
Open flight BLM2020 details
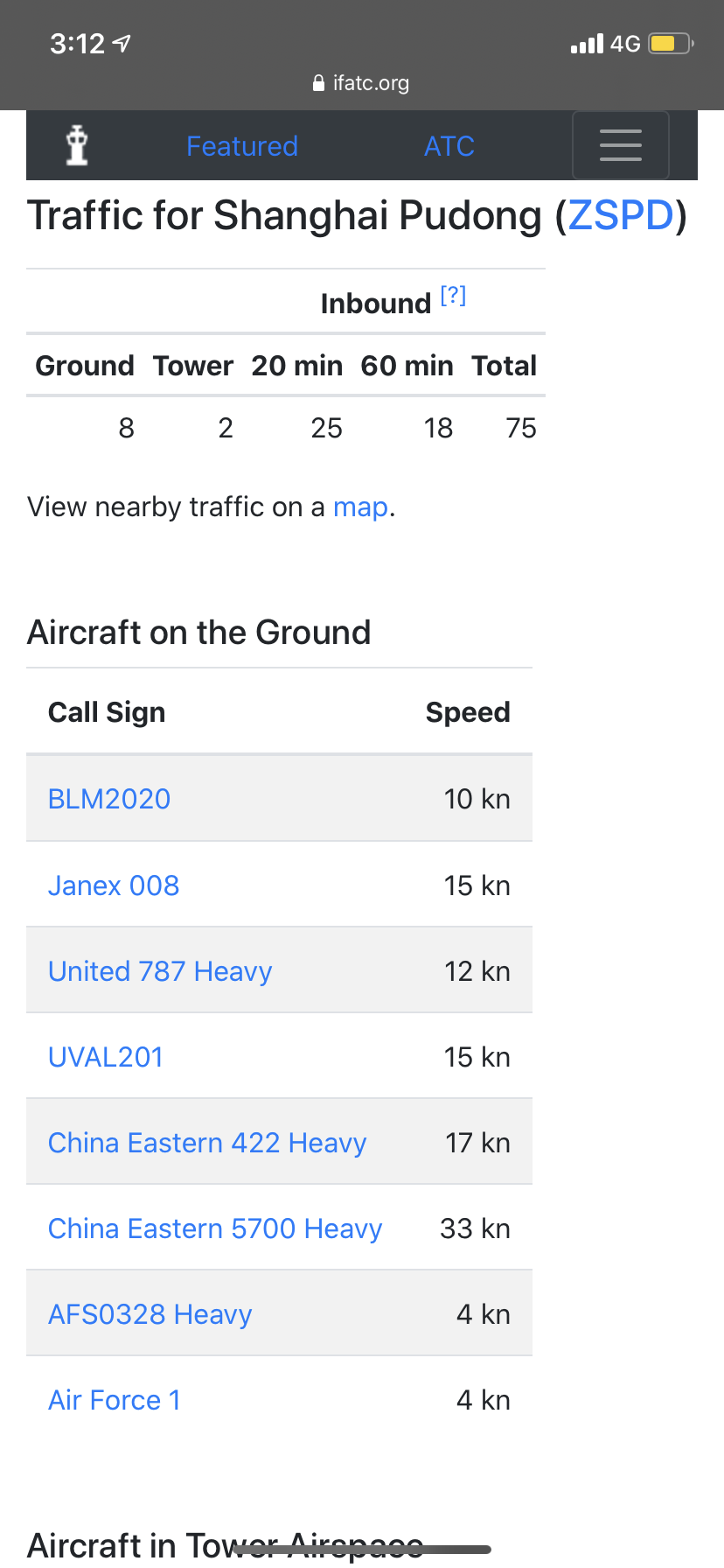(109, 799)
